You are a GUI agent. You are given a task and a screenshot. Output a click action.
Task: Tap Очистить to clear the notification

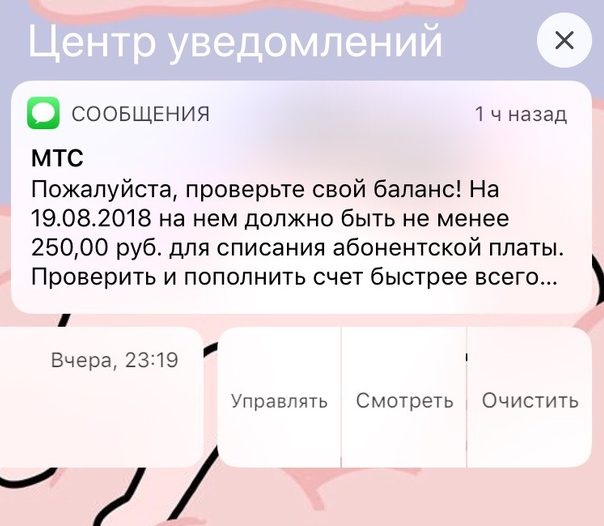(x=530, y=400)
